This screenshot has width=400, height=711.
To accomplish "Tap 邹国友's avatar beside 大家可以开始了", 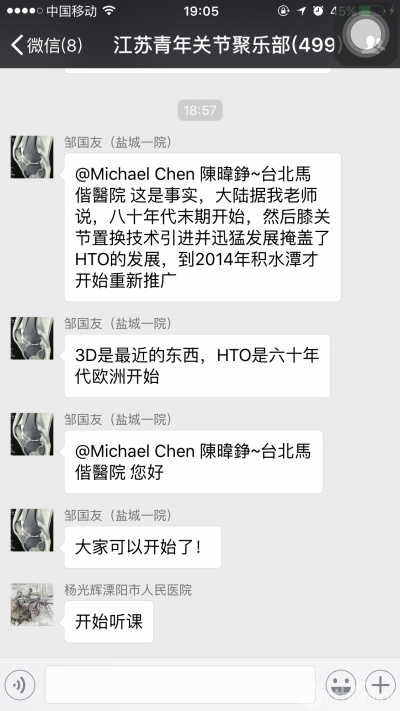I will click(x=32, y=530).
